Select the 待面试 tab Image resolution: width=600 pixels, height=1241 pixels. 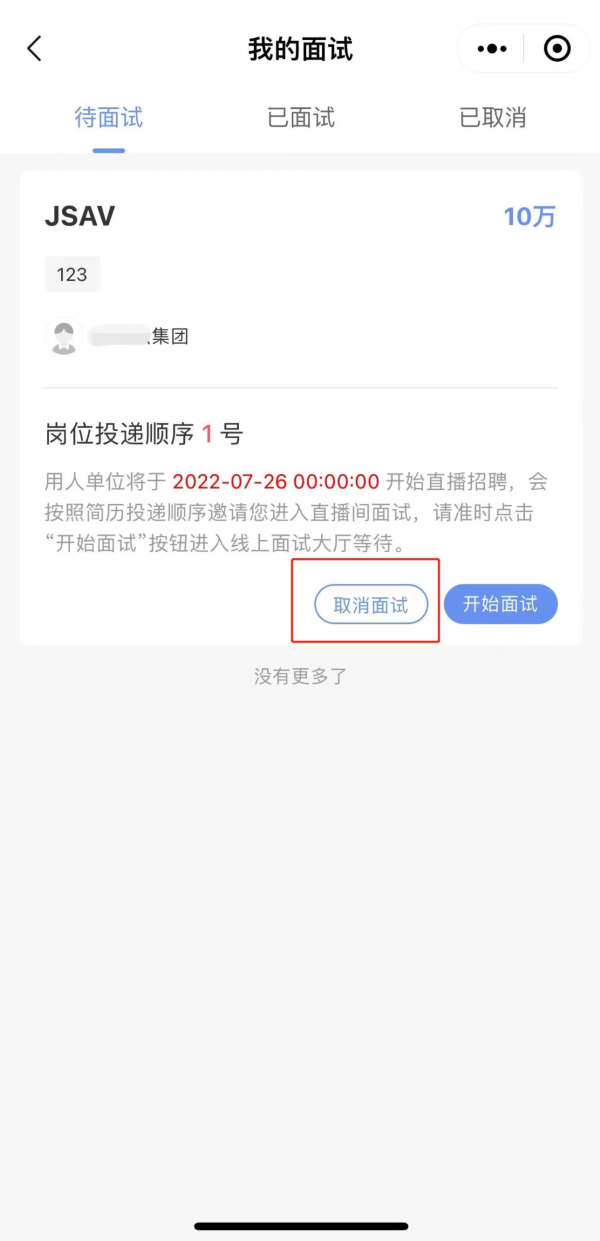pyautogui.click(x=109, y=118)
